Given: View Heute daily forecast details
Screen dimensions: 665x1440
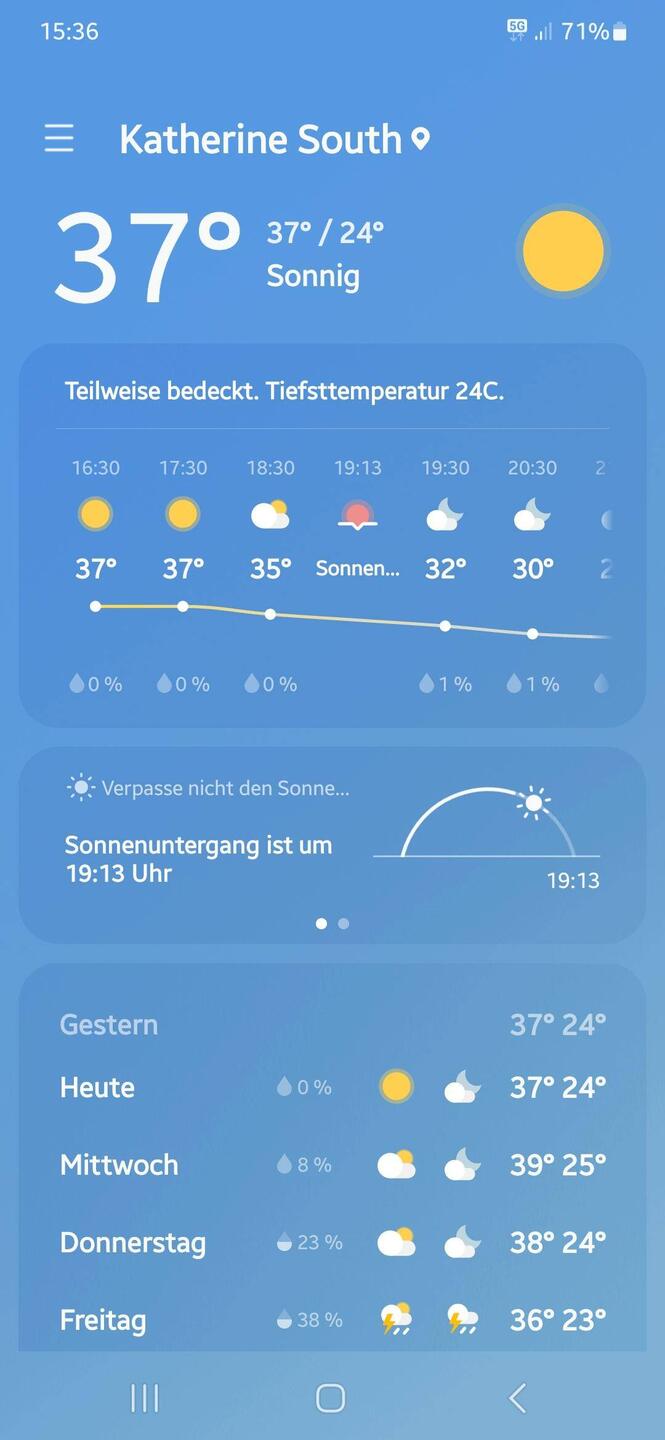Looking at the screenshot, I should click(332, 1087).
